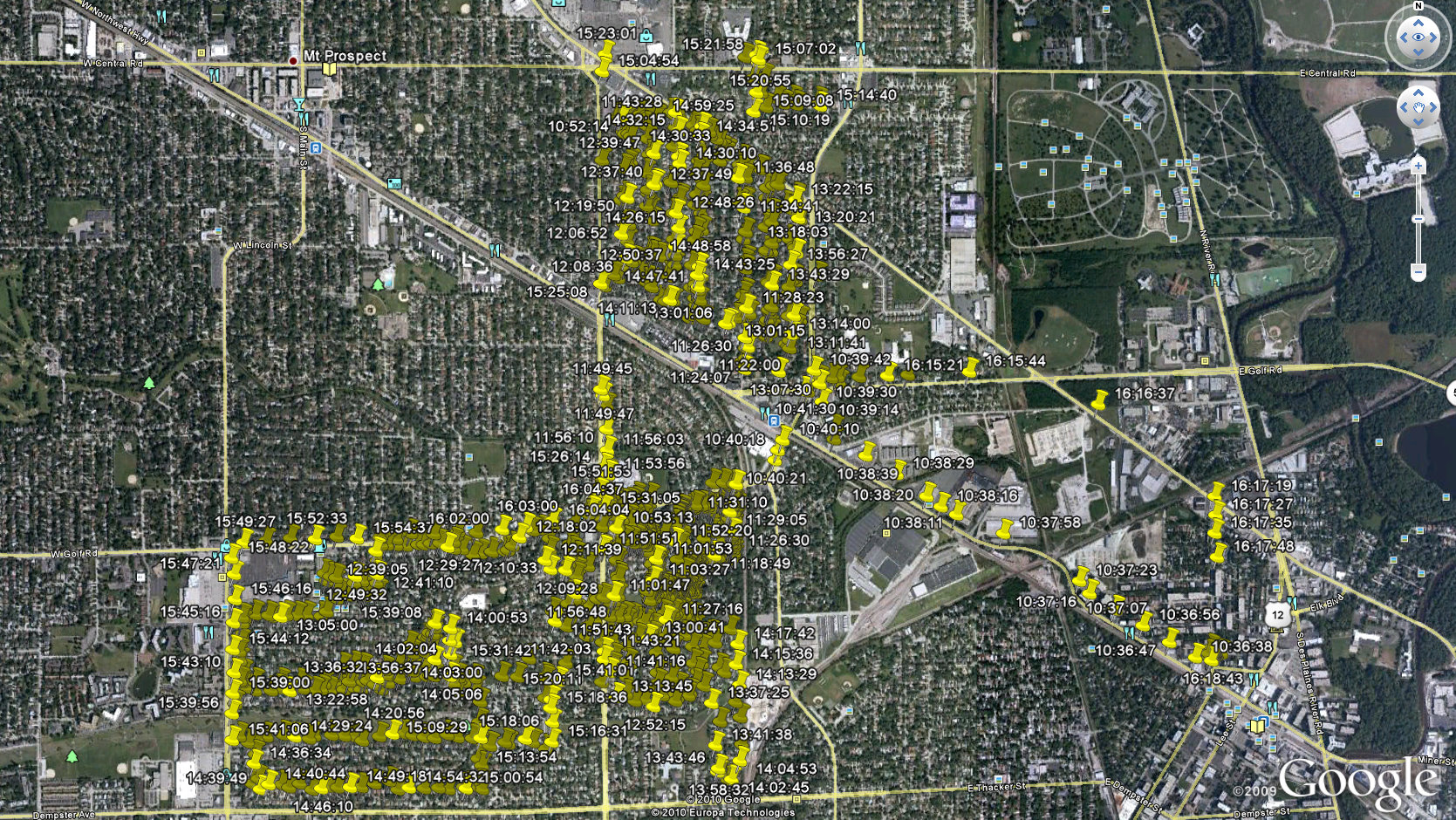The width and height of the screenshot is (1456, 820).
Task: Pan the map up with hand control
Action: [x=1418, y=92]
